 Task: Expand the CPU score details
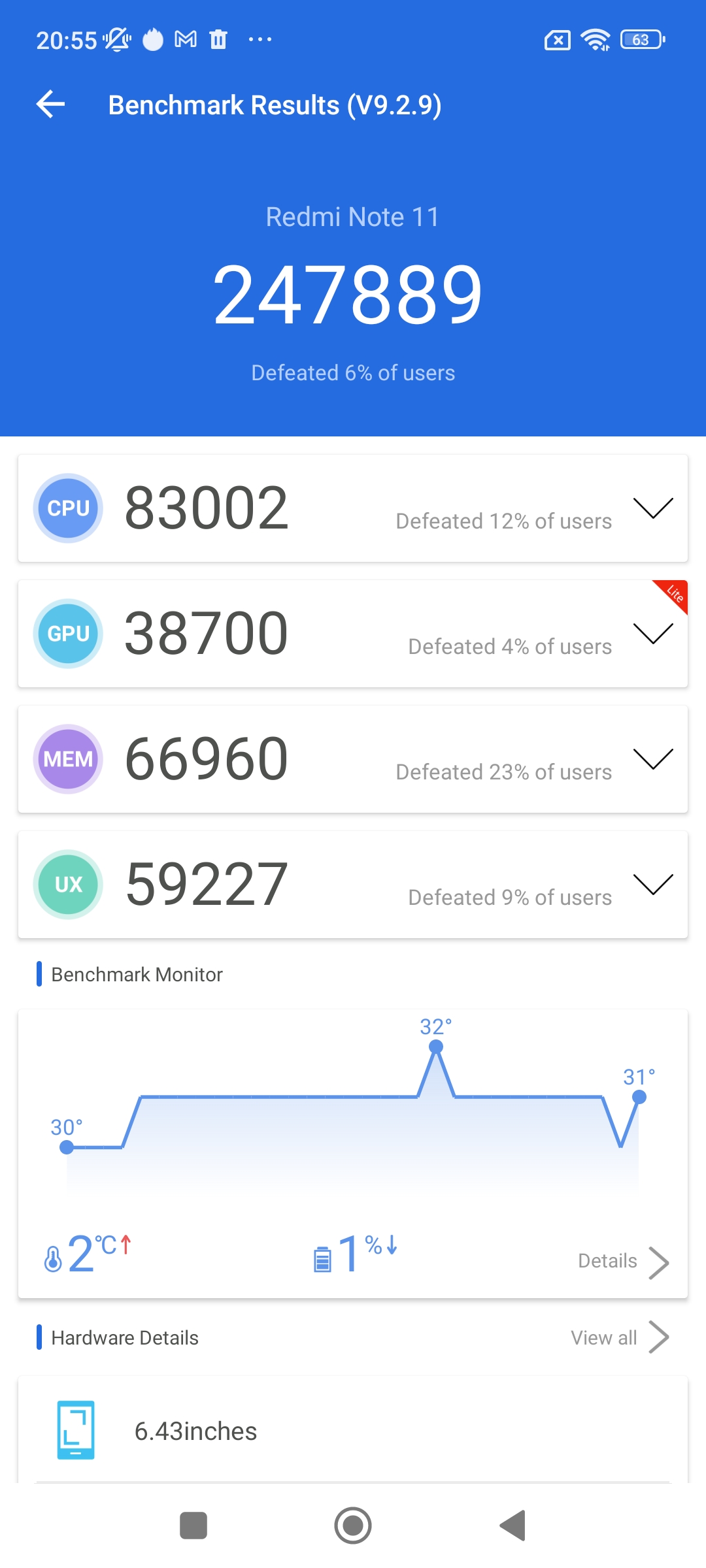click(x=652, y=508)
